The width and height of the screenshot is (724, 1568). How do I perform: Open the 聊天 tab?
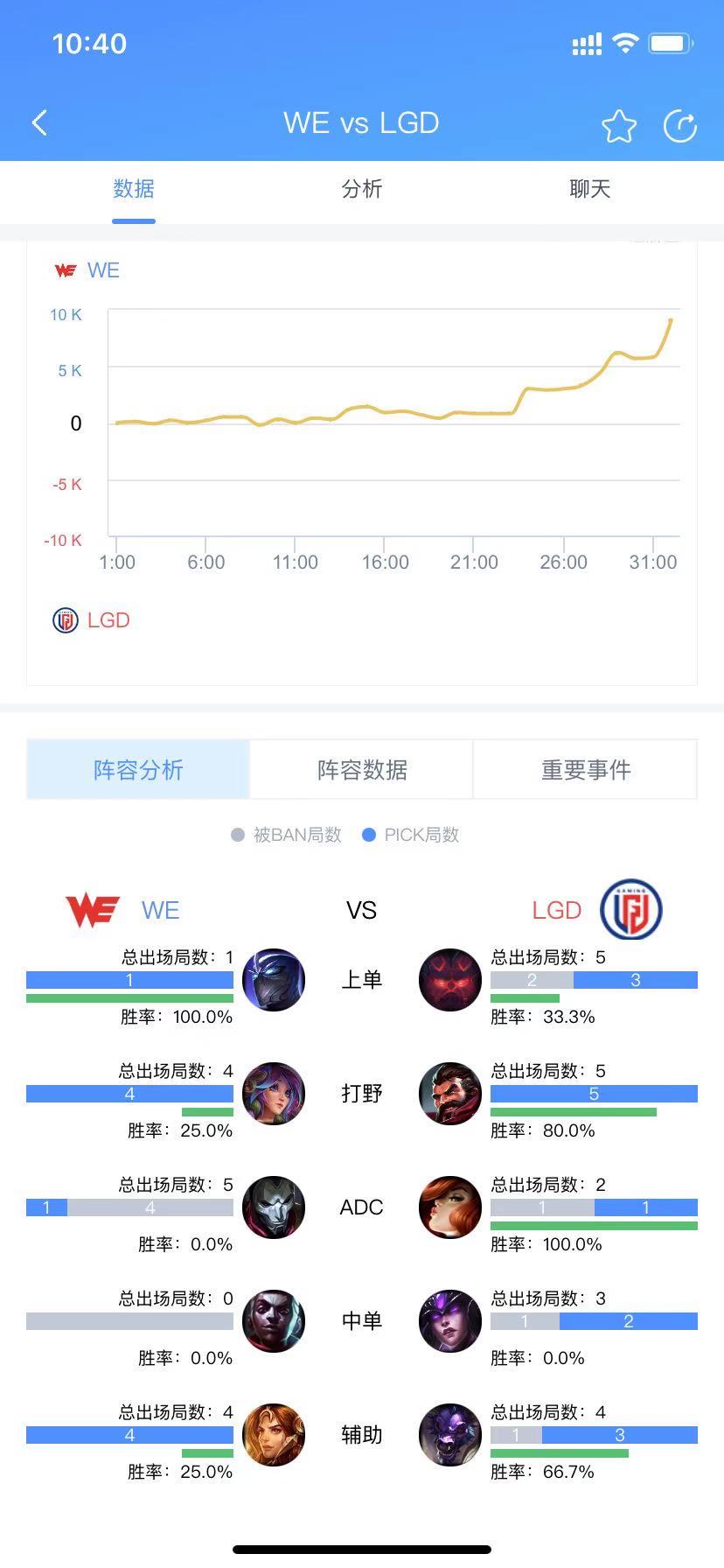coord(590,189)
